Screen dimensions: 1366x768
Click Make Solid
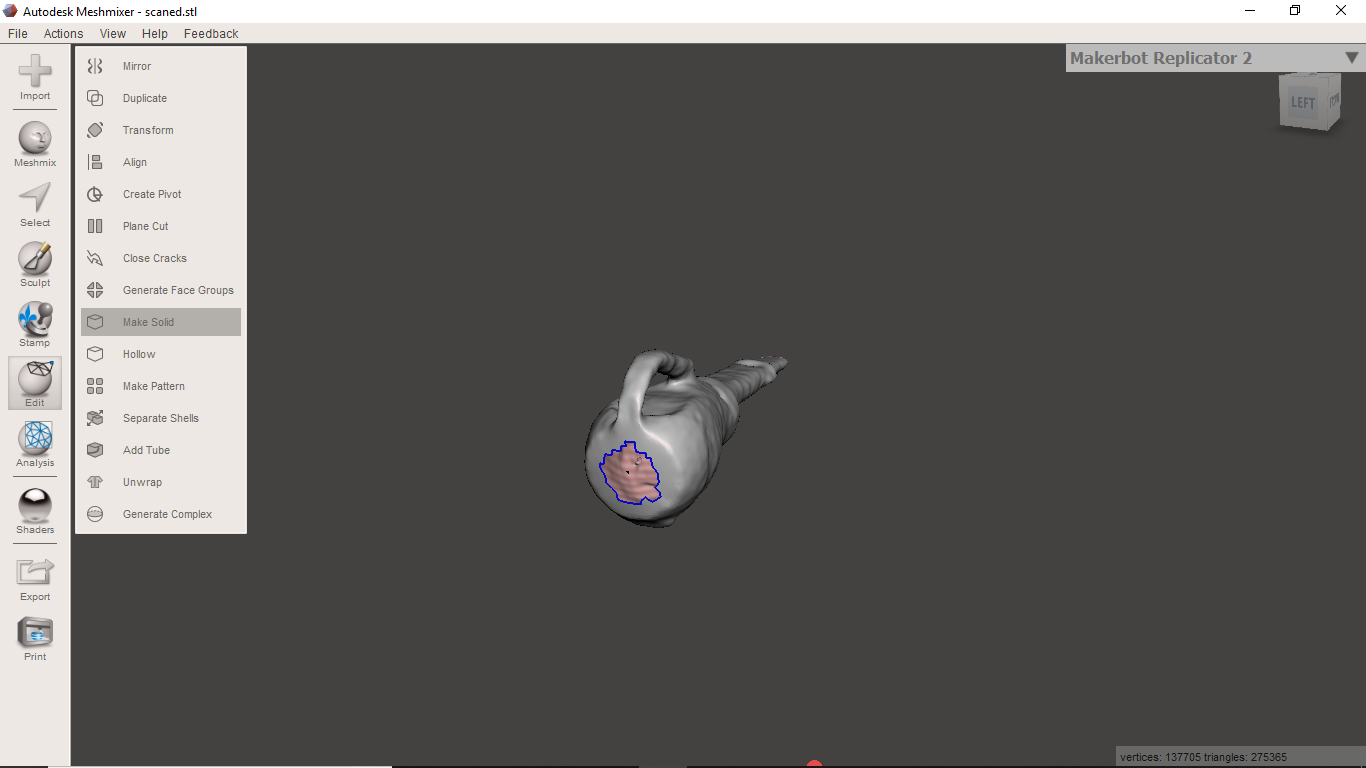tap(148, 322)
